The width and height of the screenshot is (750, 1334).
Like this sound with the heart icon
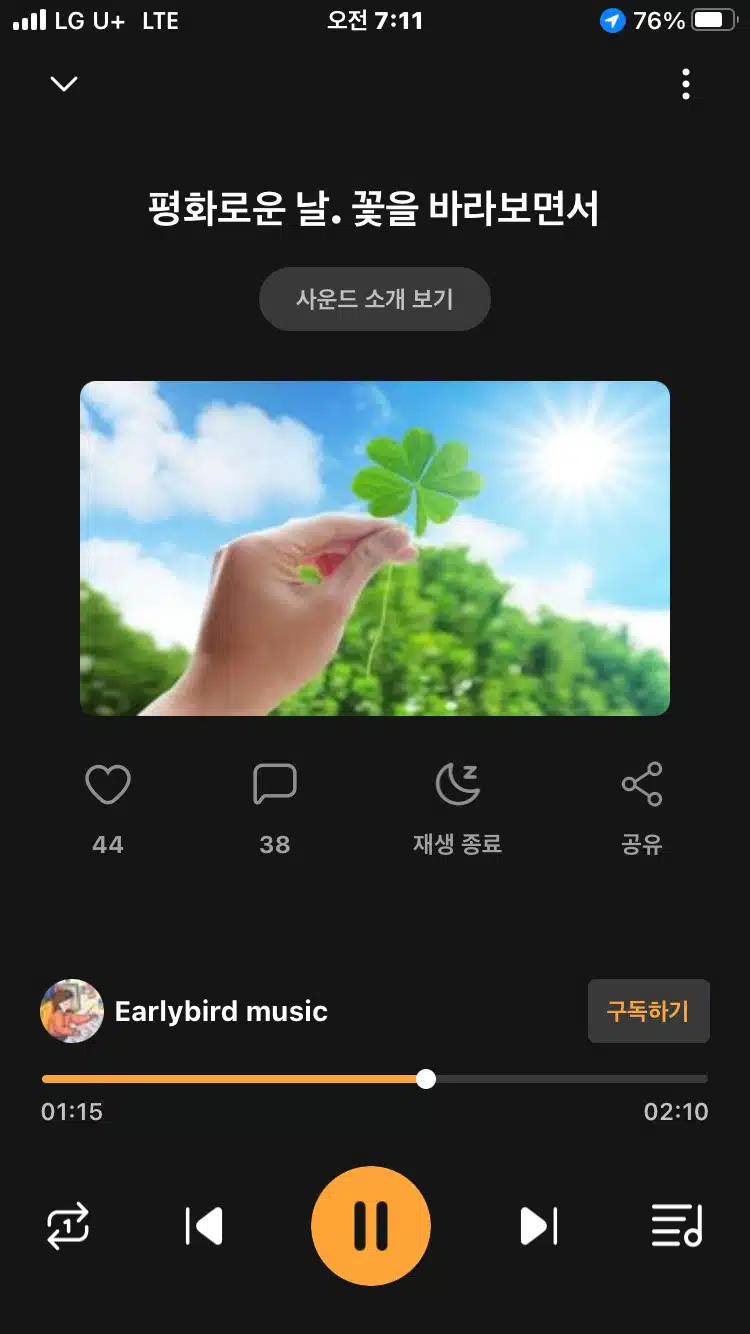pos(108,785)
